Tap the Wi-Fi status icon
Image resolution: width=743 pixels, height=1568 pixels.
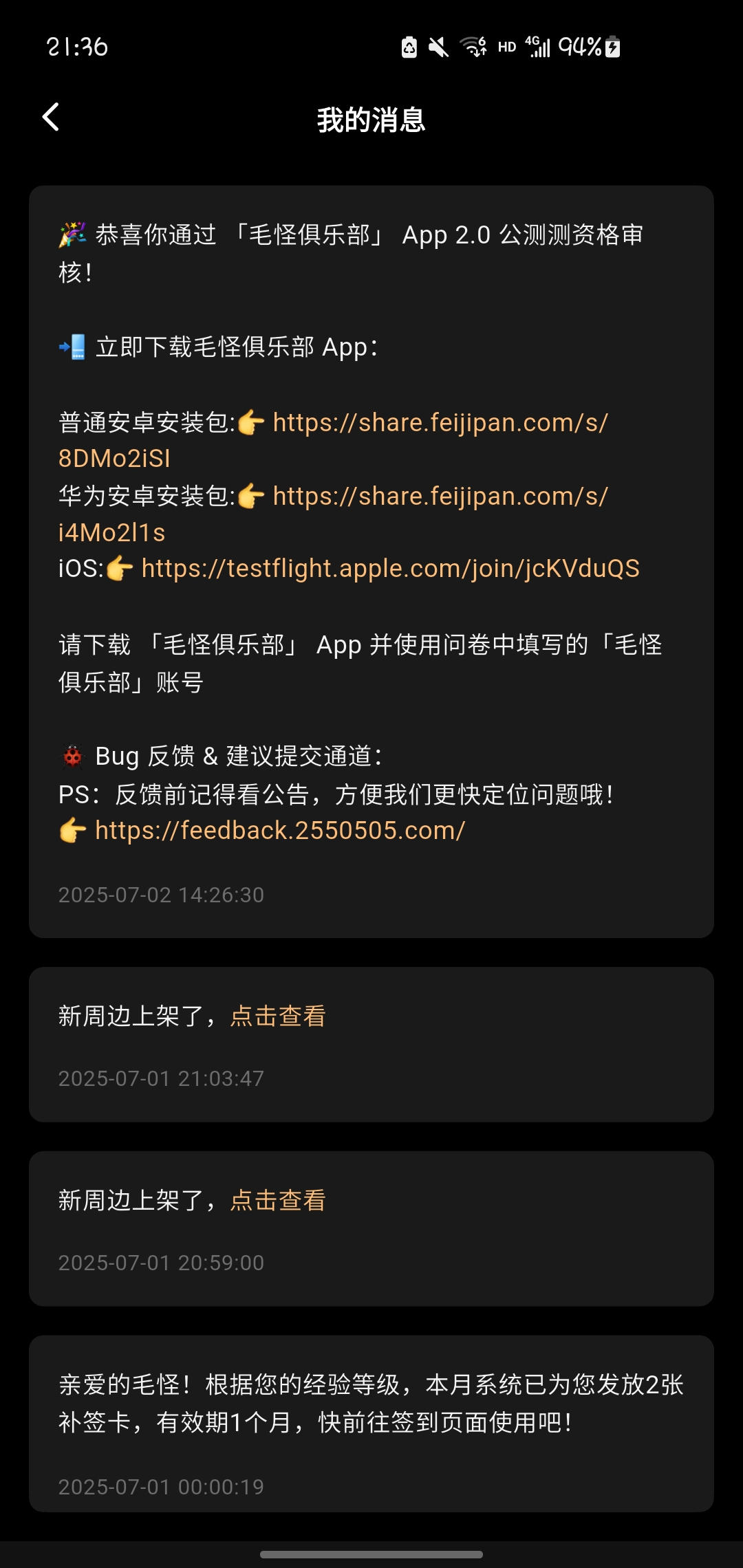473,47
